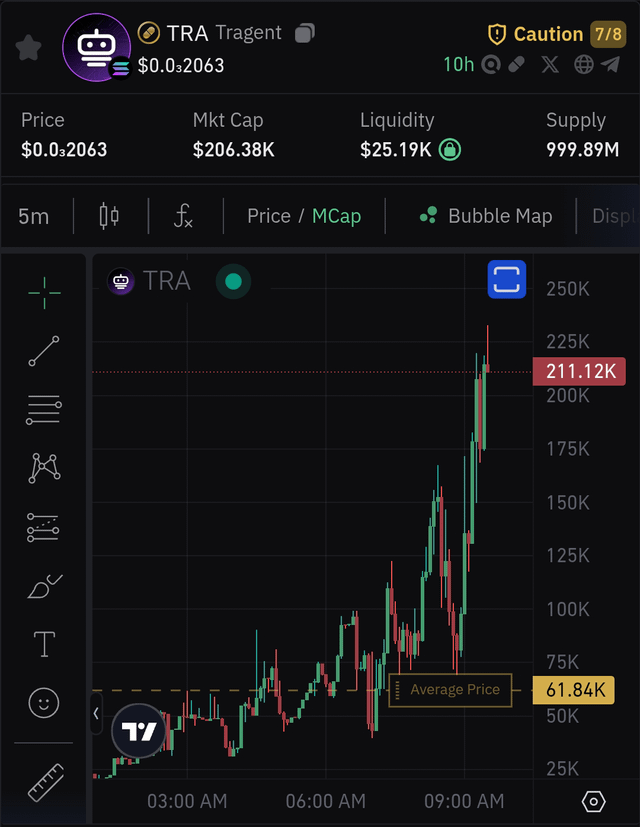640x827 pixels.
Task: Open the emoji sticker tool
Action: (44, 703)
